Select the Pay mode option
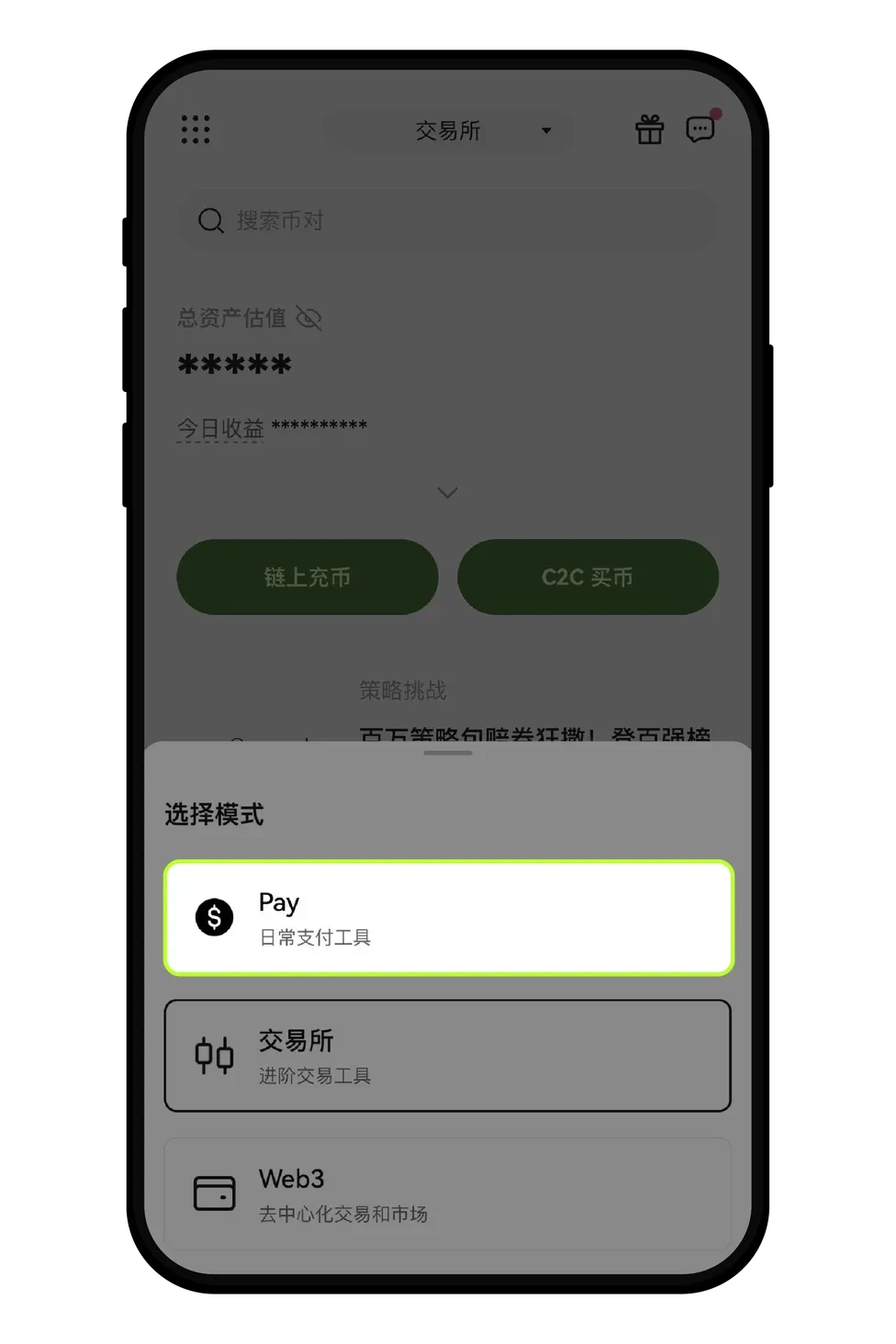This screenshot has width=896, height=1344. pos(447,916)
